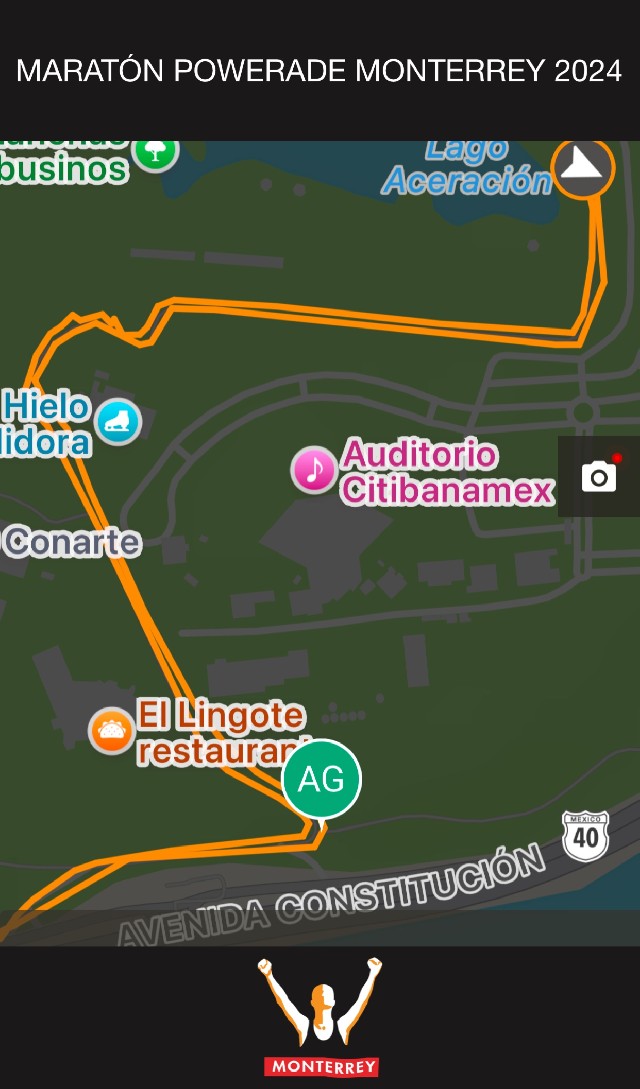The image size is (640, 1089).
Task: Tap the El Lingote restaurant pin
Action: click(x=112, y=730)
